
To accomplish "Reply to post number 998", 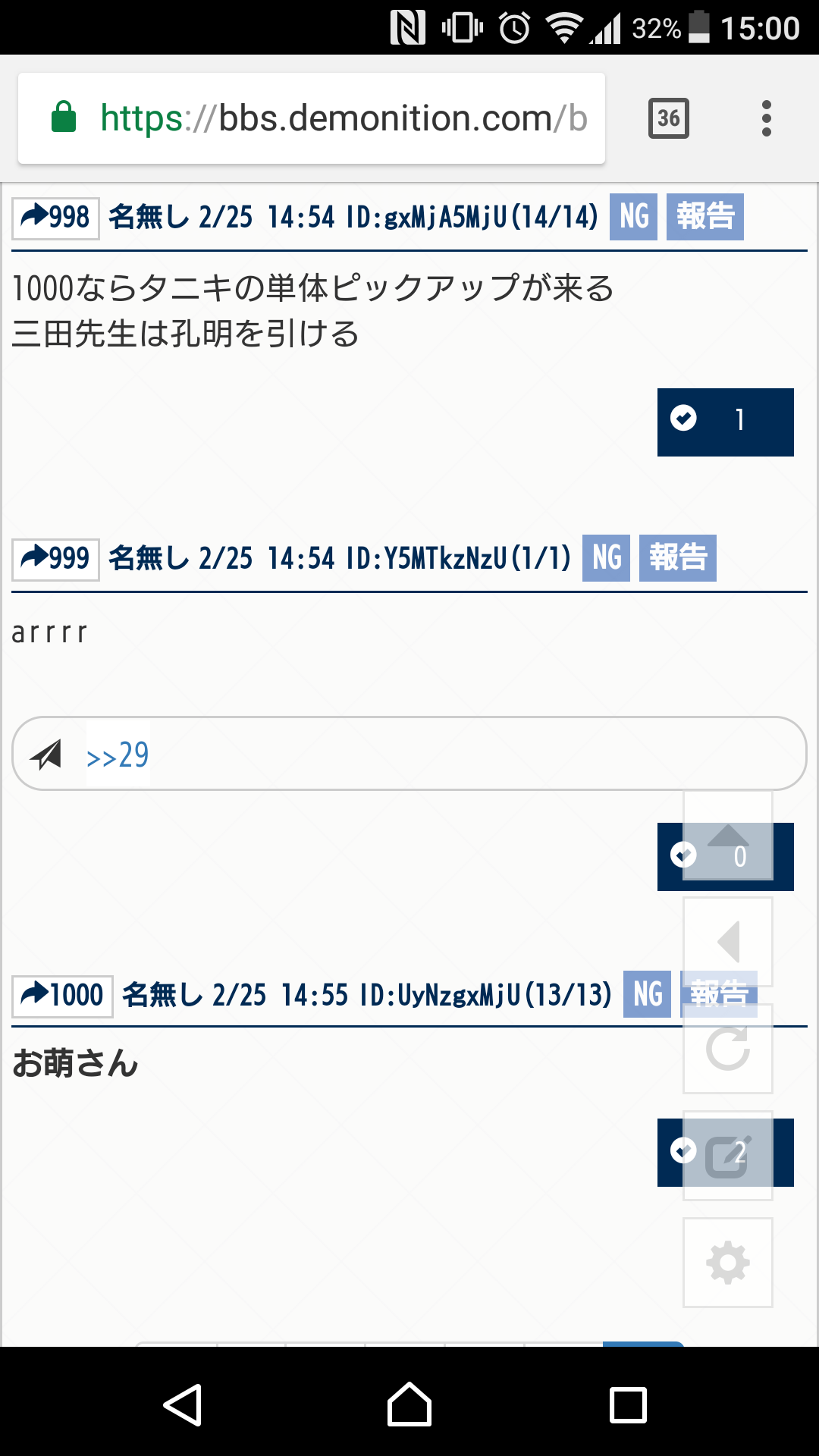I will (x=55, y=218).
